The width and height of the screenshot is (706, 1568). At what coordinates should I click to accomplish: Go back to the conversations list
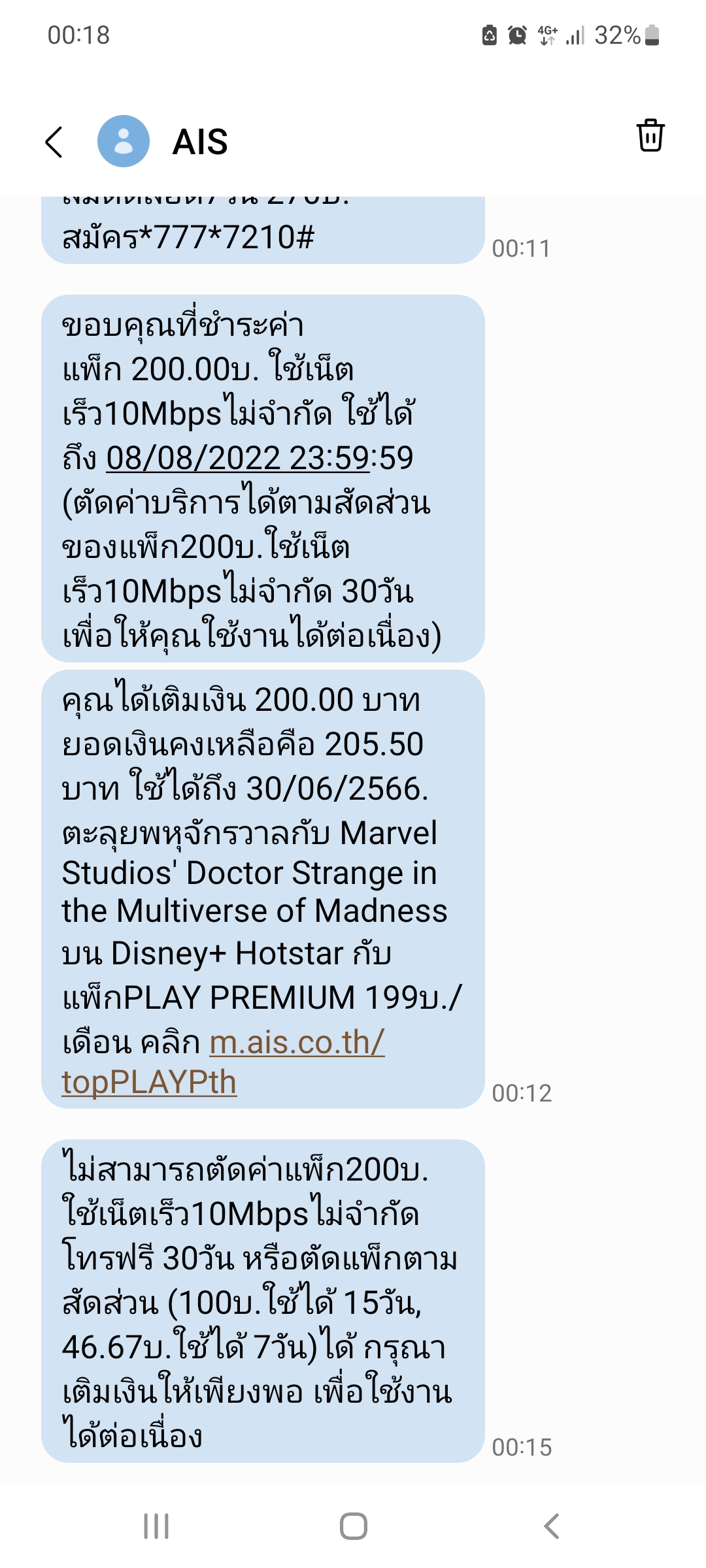(x=54, y=142)
